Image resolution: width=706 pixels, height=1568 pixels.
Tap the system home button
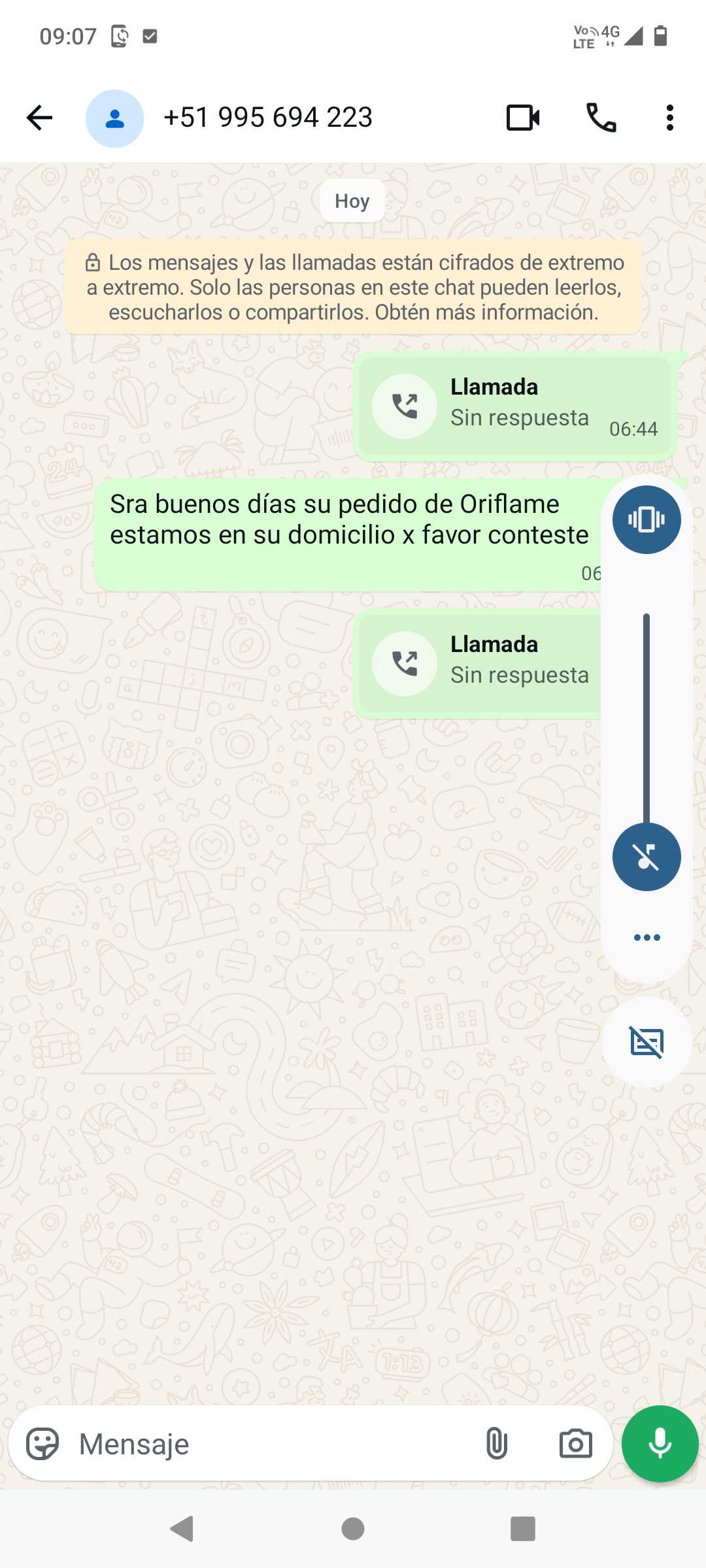coord(353,1529)
